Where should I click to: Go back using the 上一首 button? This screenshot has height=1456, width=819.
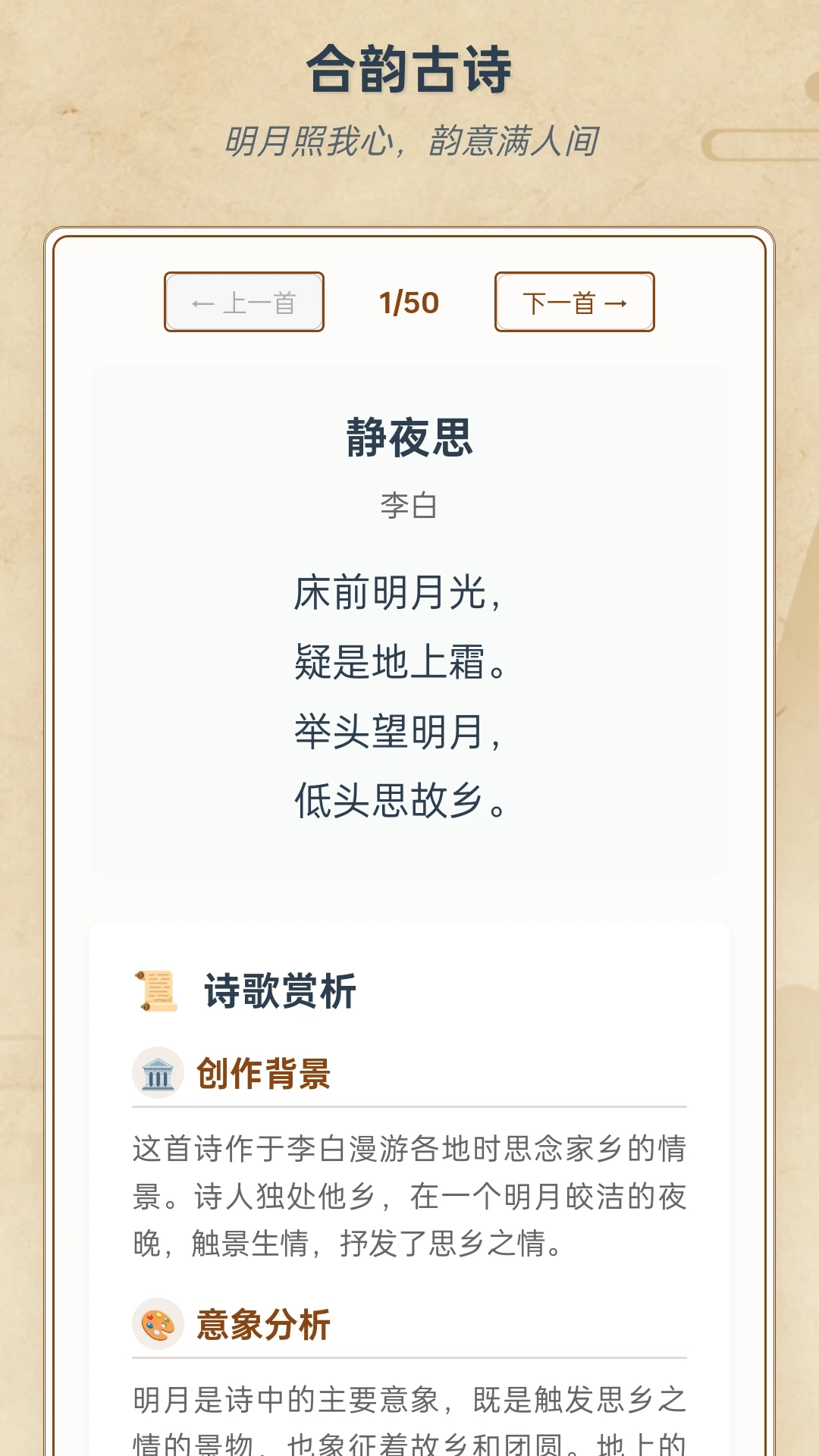pyautogui.click(x=243, y=302)
